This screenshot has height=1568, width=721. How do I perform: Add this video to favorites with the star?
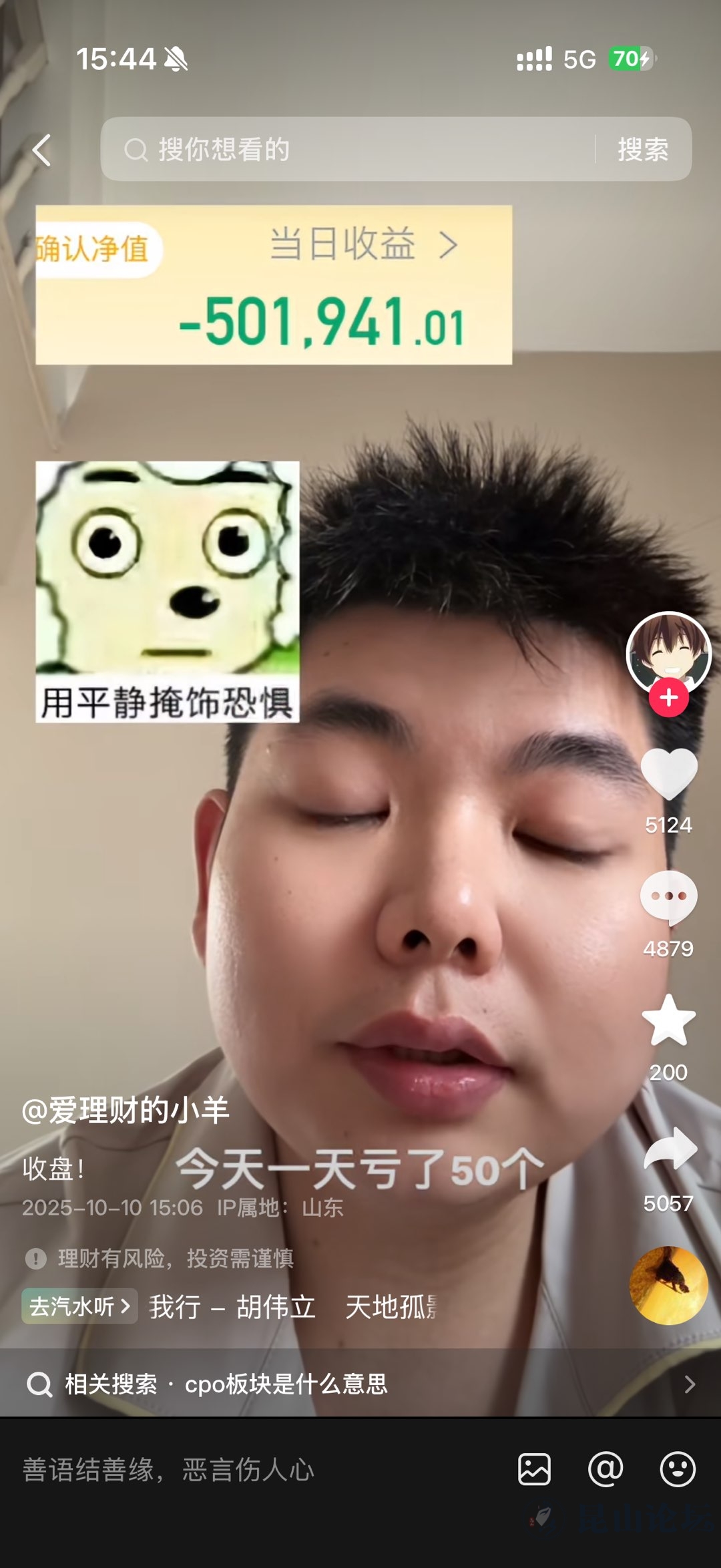coord(668,1020)
